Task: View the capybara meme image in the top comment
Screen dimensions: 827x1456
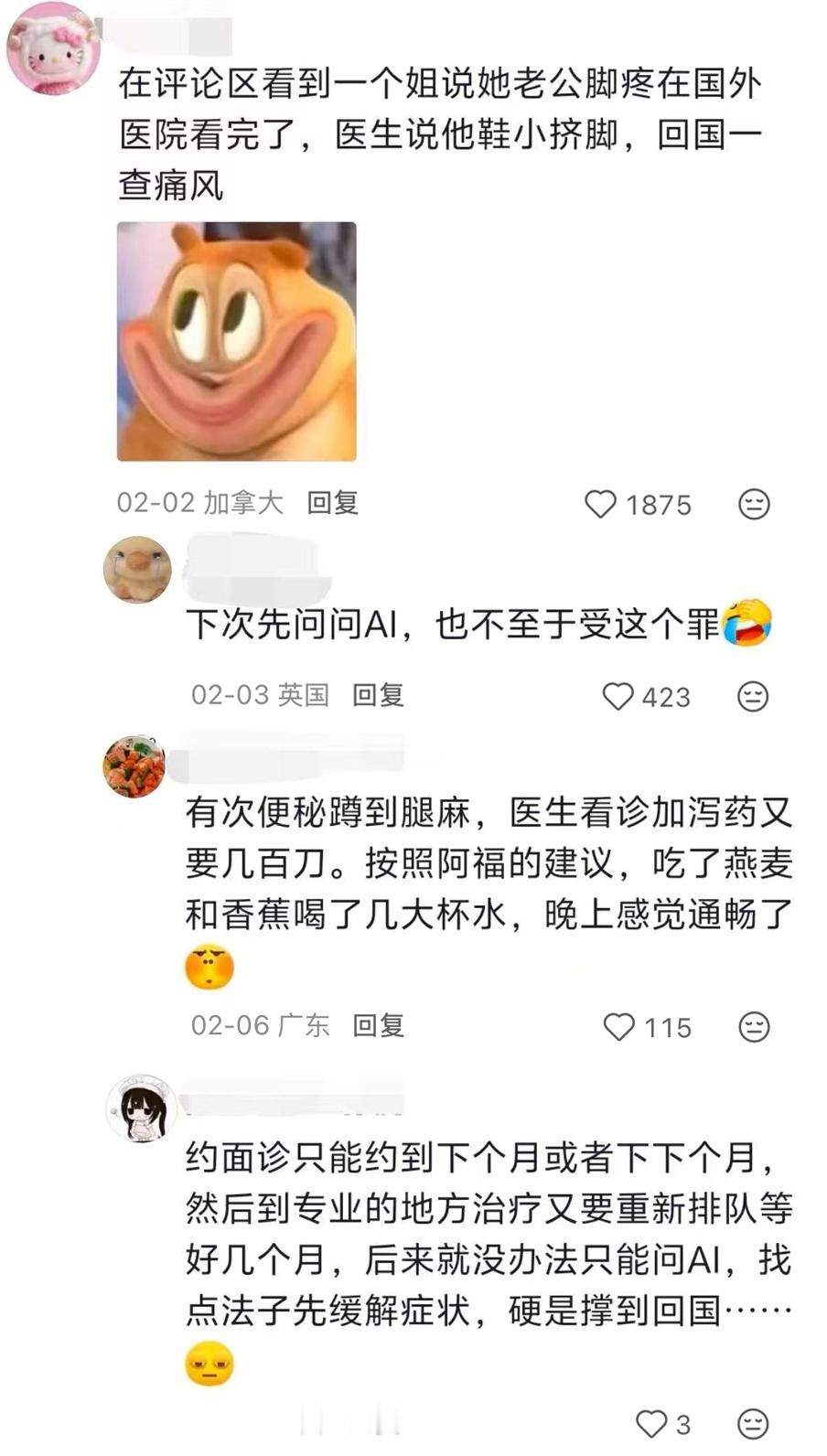Action: [234, 343]
